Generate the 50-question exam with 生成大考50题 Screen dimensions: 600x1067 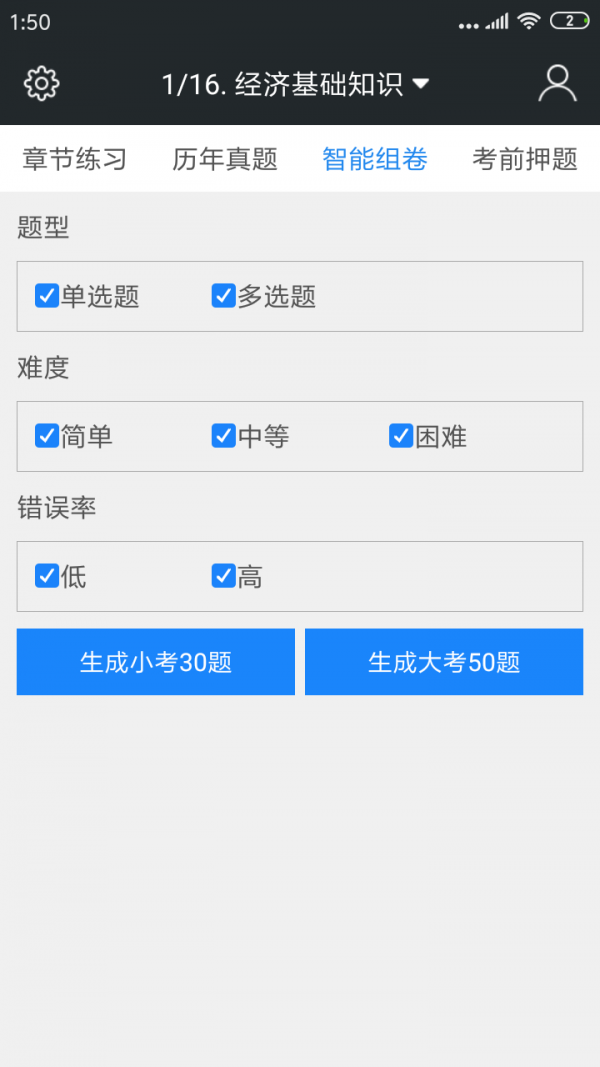coord(444,662)
